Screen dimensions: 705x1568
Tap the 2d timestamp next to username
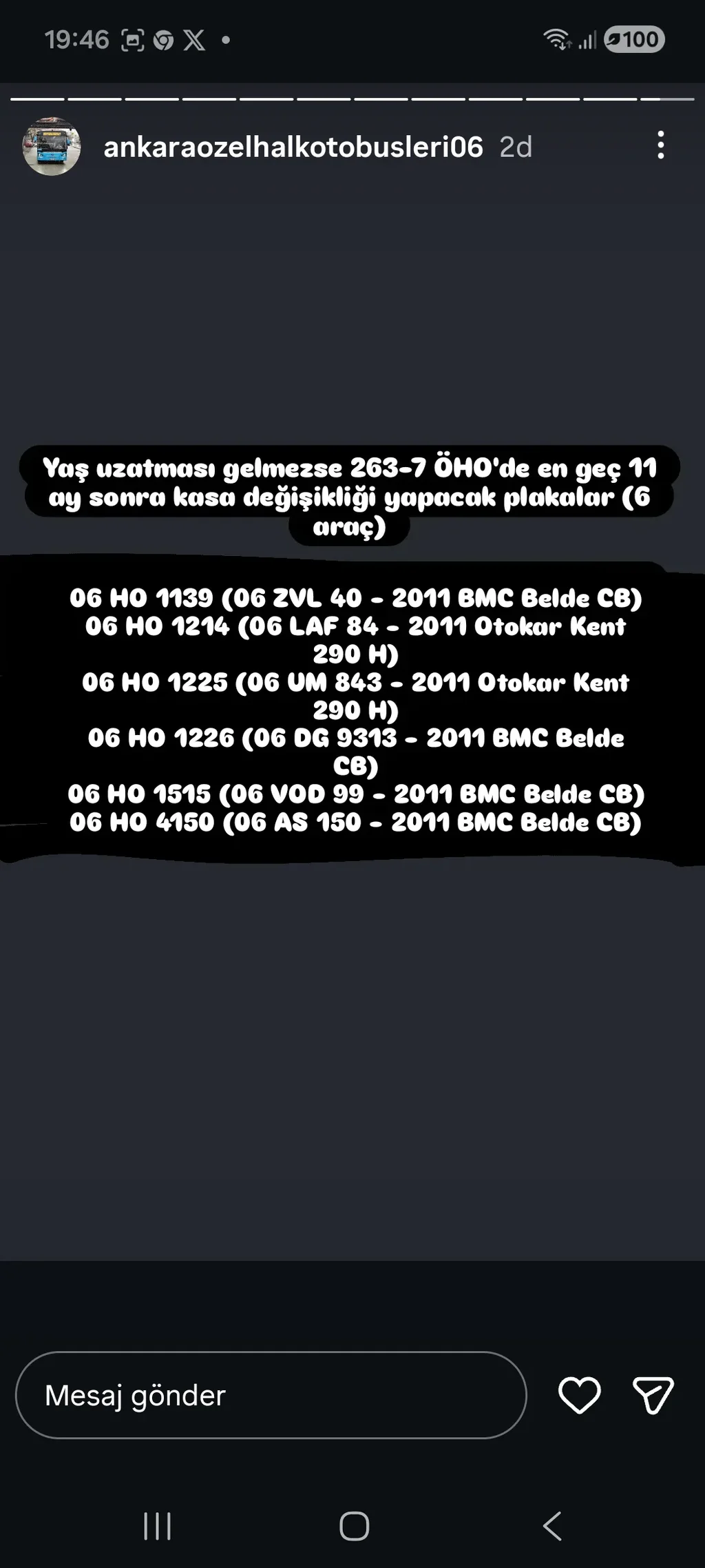point(516,147)
